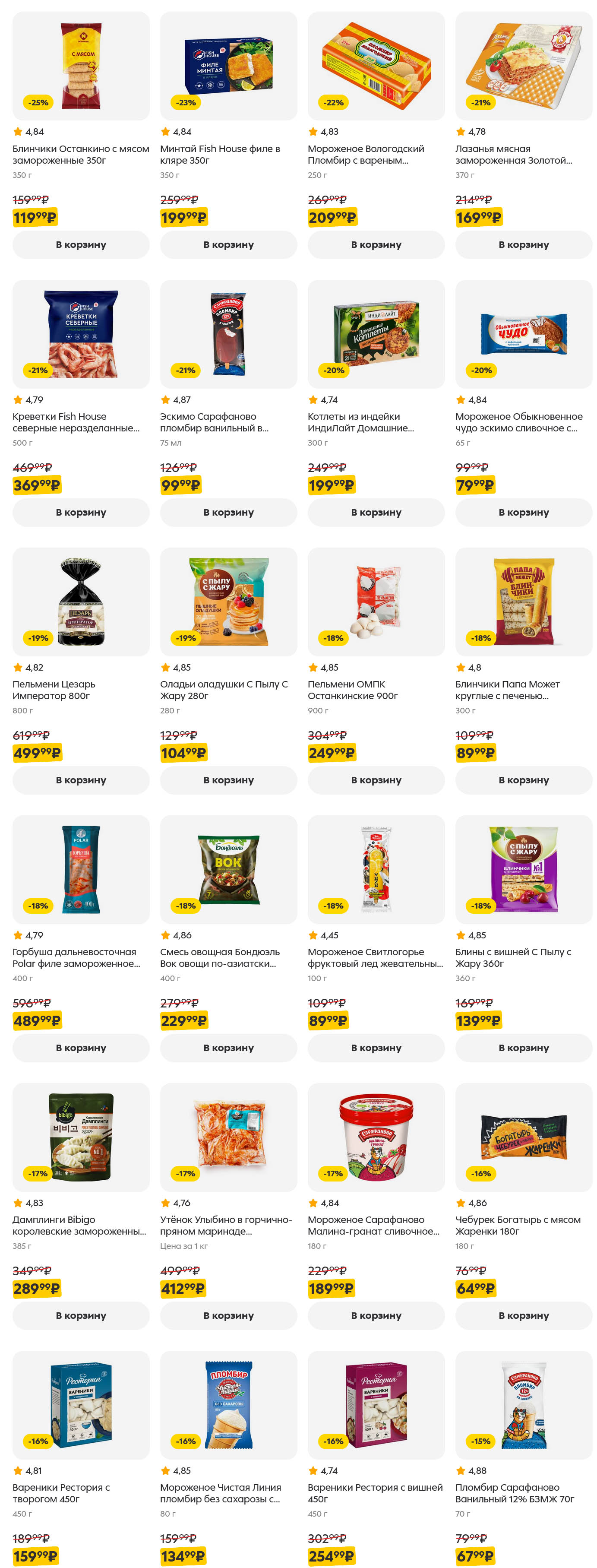Add Дамплинги Bibigo королевские to cart
This screenshot has height=1568, width=597.
(81, 1316)
